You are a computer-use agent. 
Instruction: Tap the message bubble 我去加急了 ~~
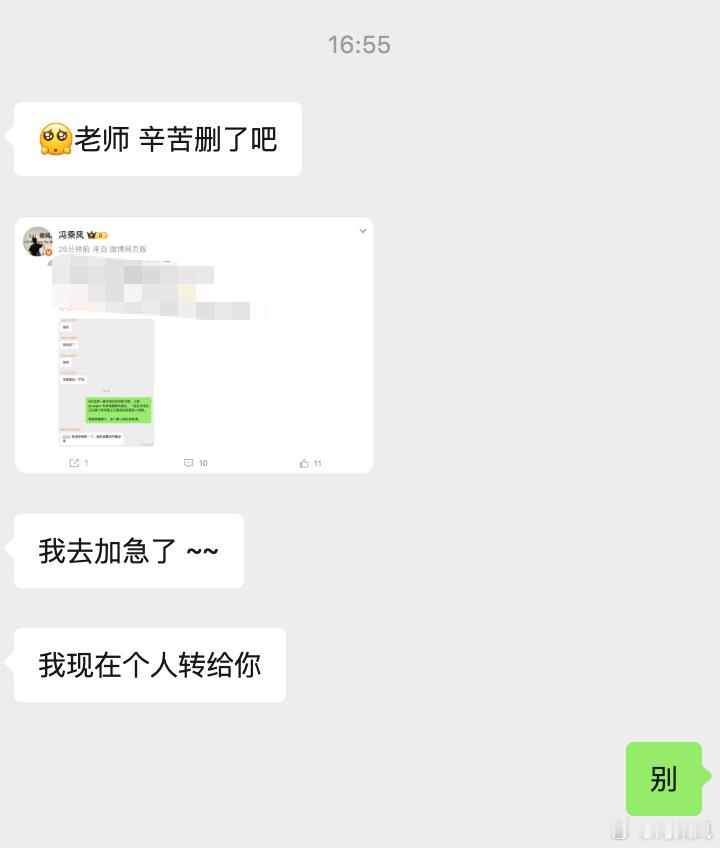pyautogui.click(x=128, y=551)
